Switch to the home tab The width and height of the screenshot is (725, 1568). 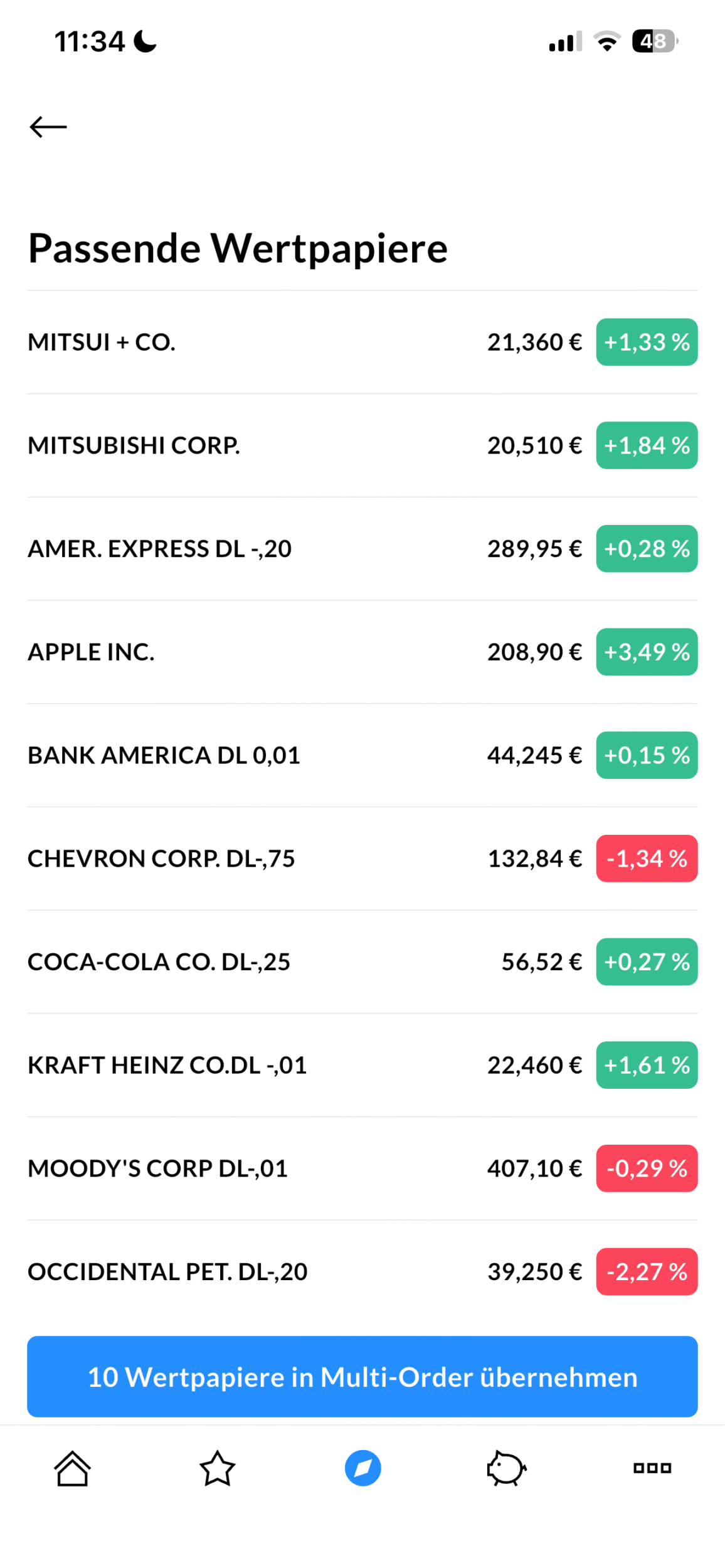coord(73,1468)
